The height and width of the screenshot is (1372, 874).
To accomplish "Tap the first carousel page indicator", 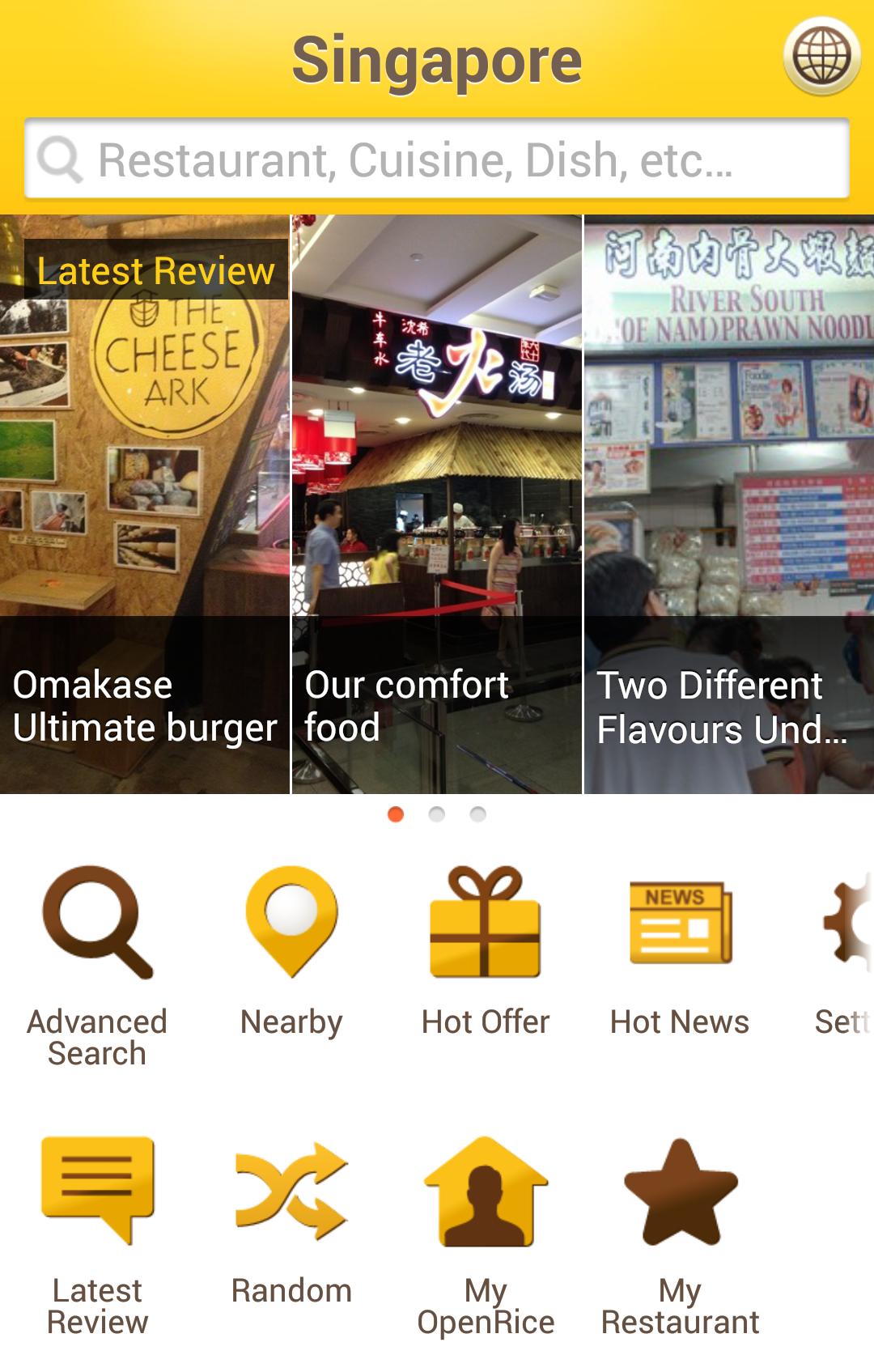I will coord(396,813).
